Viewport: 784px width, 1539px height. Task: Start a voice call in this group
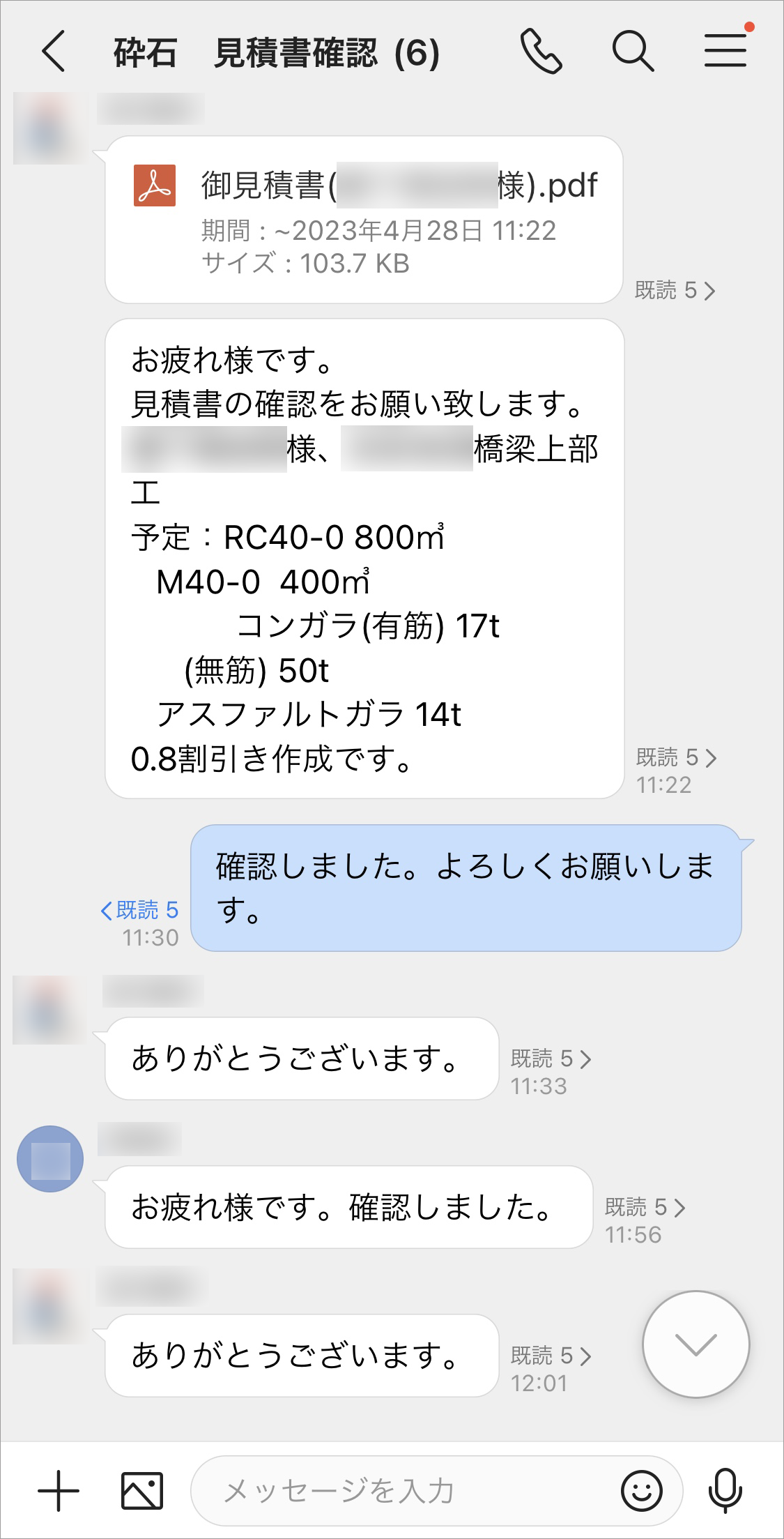point(541,52)
